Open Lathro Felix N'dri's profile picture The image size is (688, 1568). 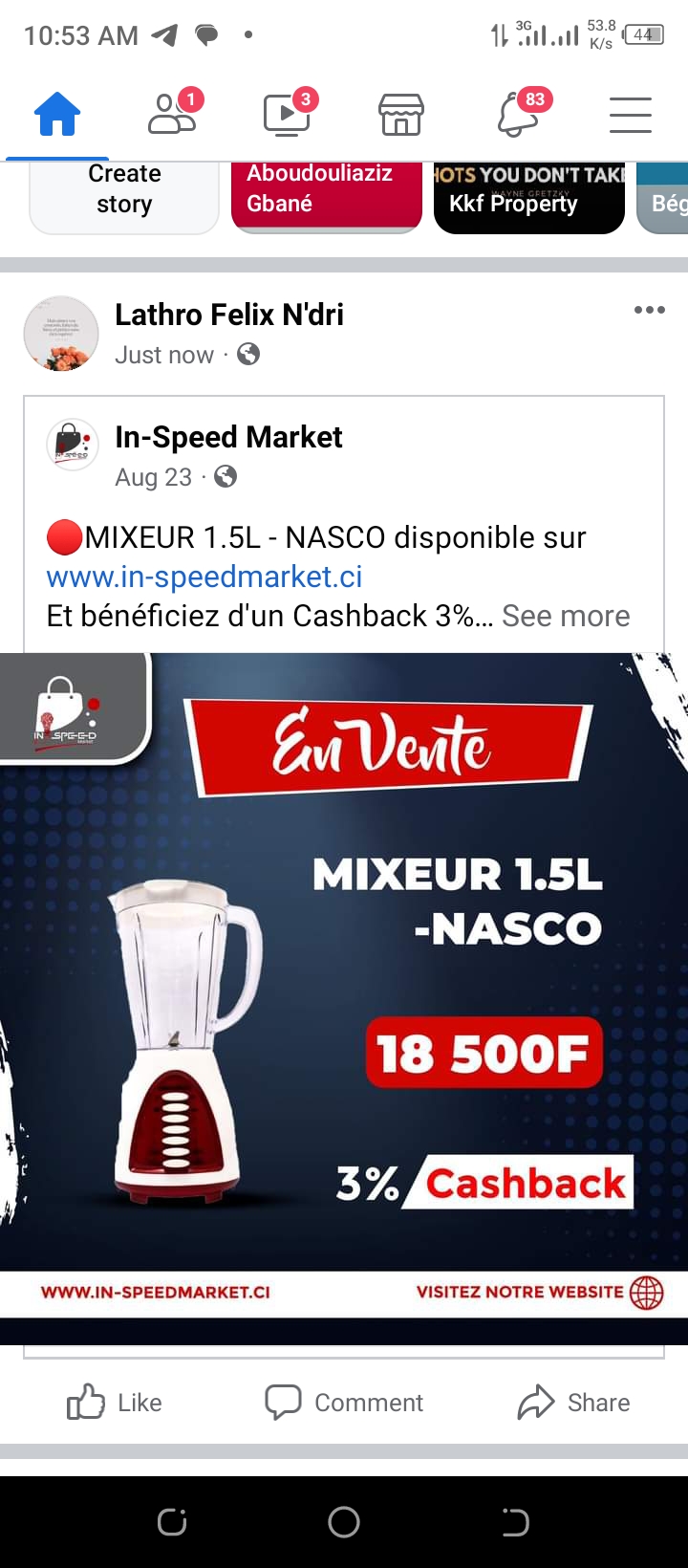coord(61,334)
